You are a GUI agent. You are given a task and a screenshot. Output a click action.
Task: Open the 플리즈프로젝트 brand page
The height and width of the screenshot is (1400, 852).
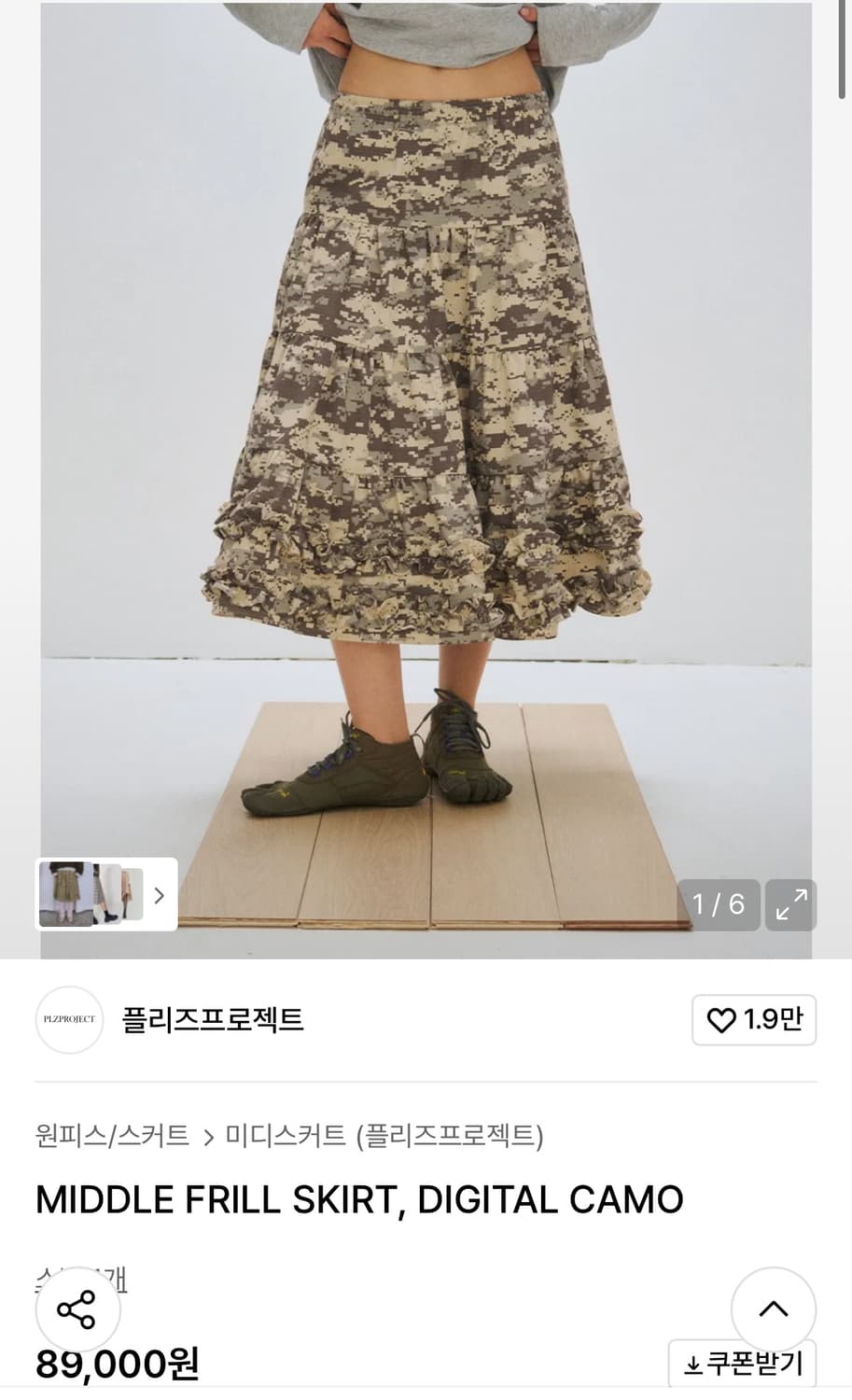pyautogui.click(x=214, y=1020)
